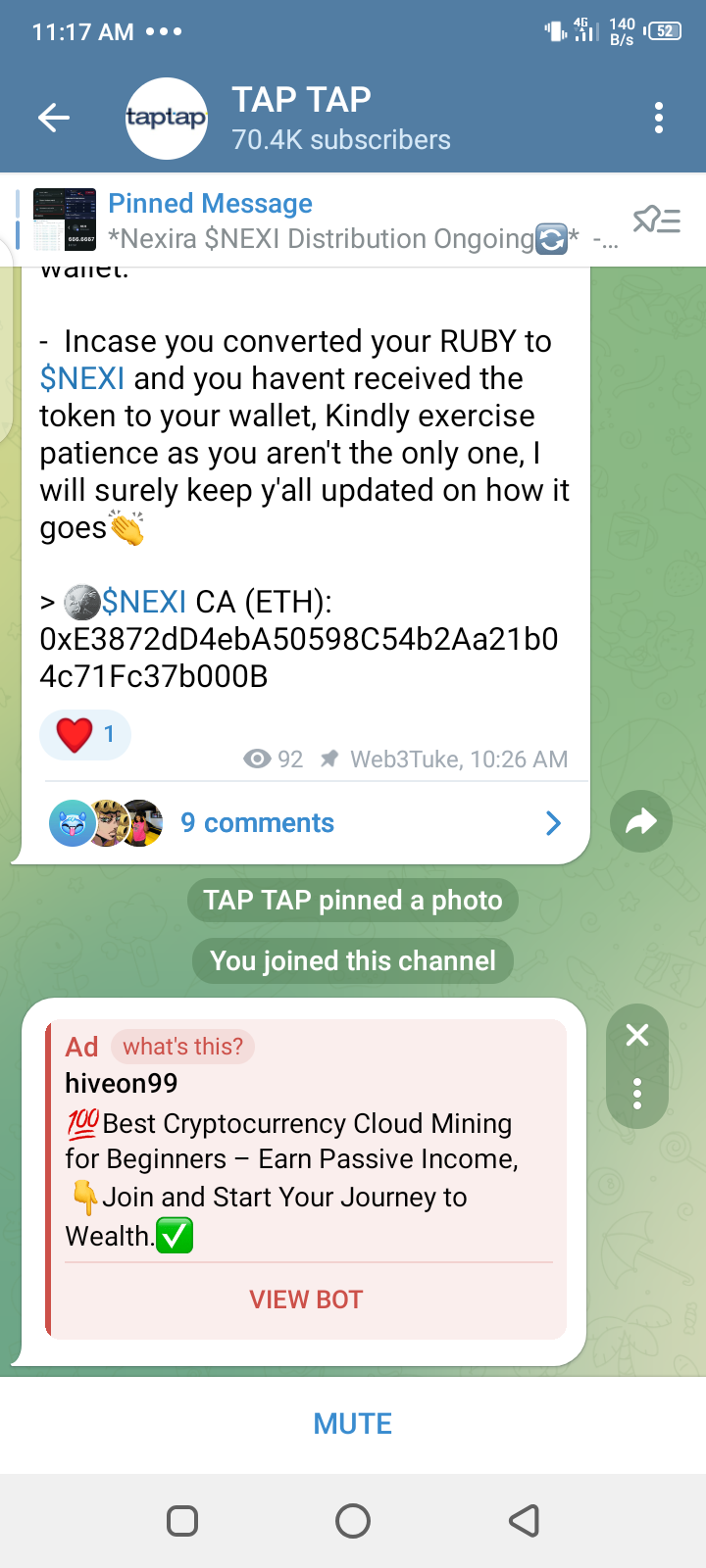Open the recent apps view
The height and width of the screenshot is (1568, 706).
(x=182, y=1521)
